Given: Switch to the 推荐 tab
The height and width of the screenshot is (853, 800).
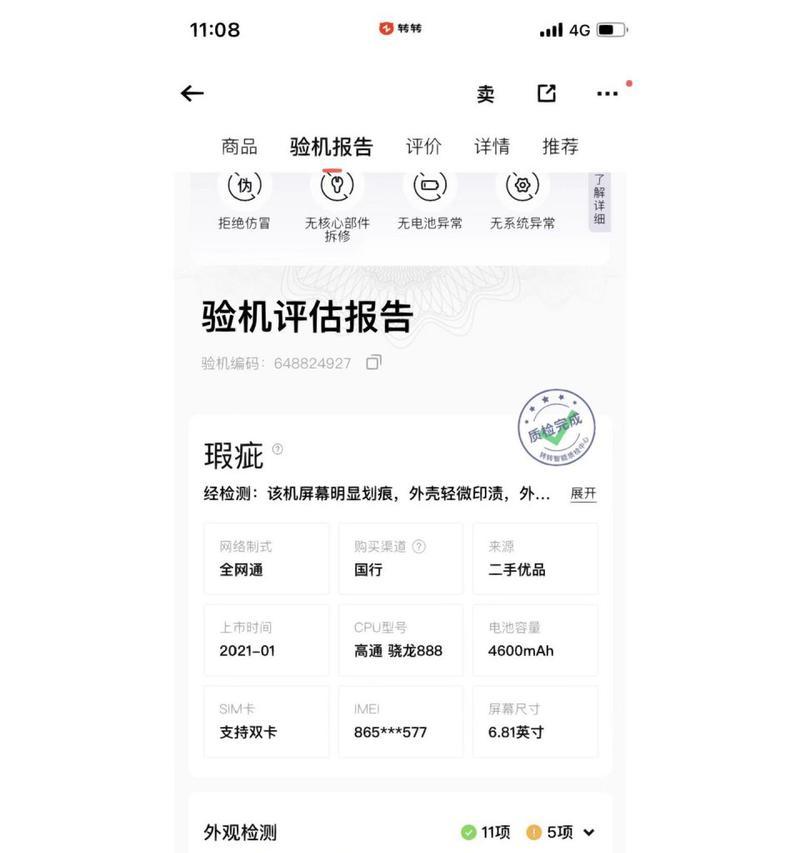Looking at the screenshot, I should (560, 147).
